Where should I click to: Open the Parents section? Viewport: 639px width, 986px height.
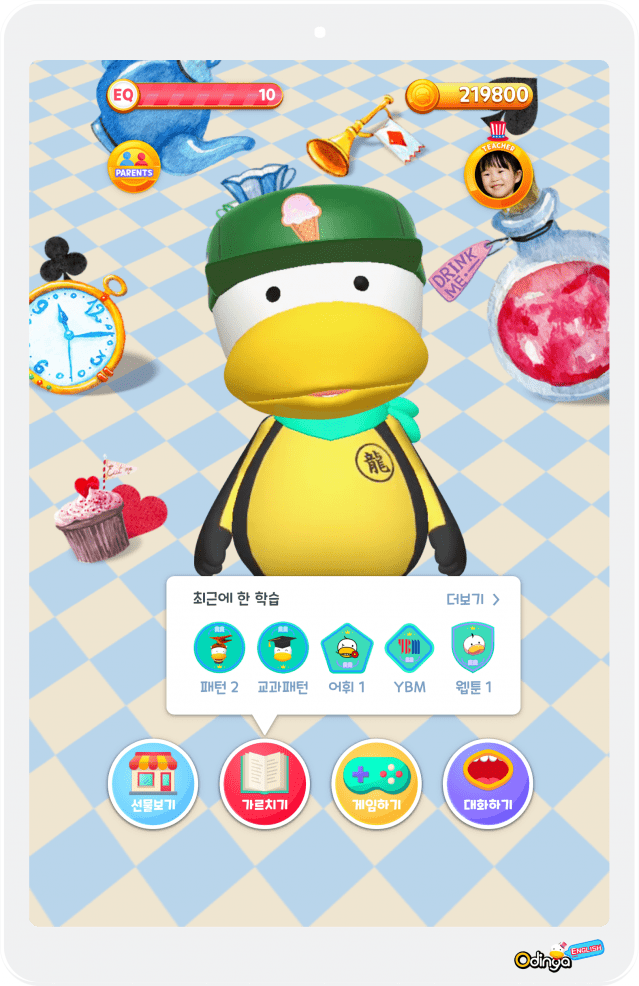click(x=134, y=165)
